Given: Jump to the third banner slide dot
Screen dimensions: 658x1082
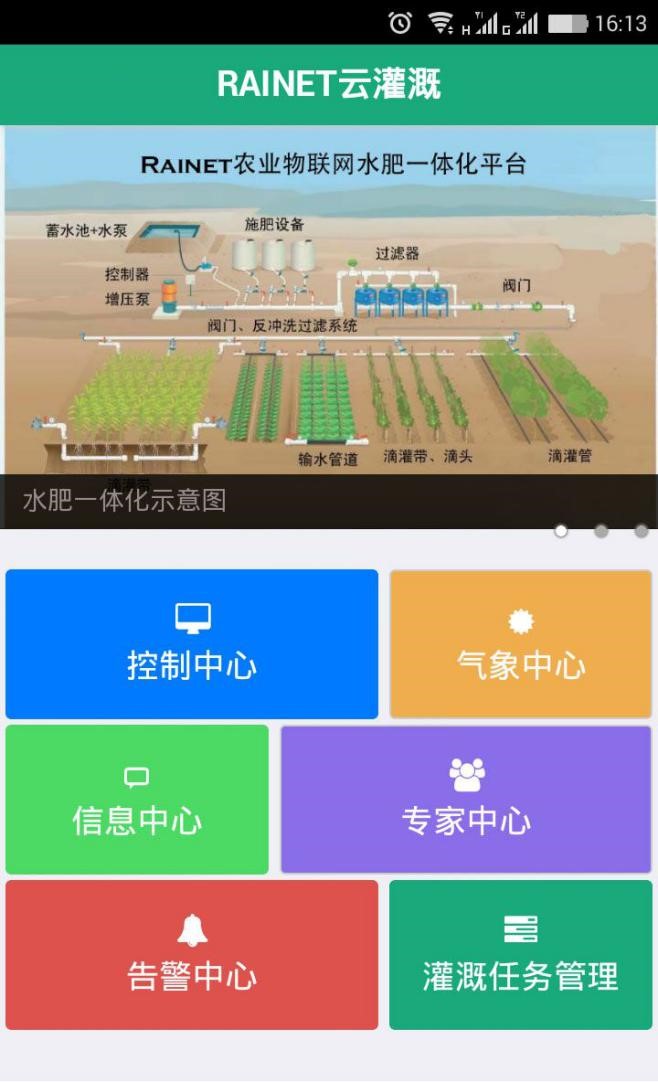Looking at the screenshot, I should point(641,531).
